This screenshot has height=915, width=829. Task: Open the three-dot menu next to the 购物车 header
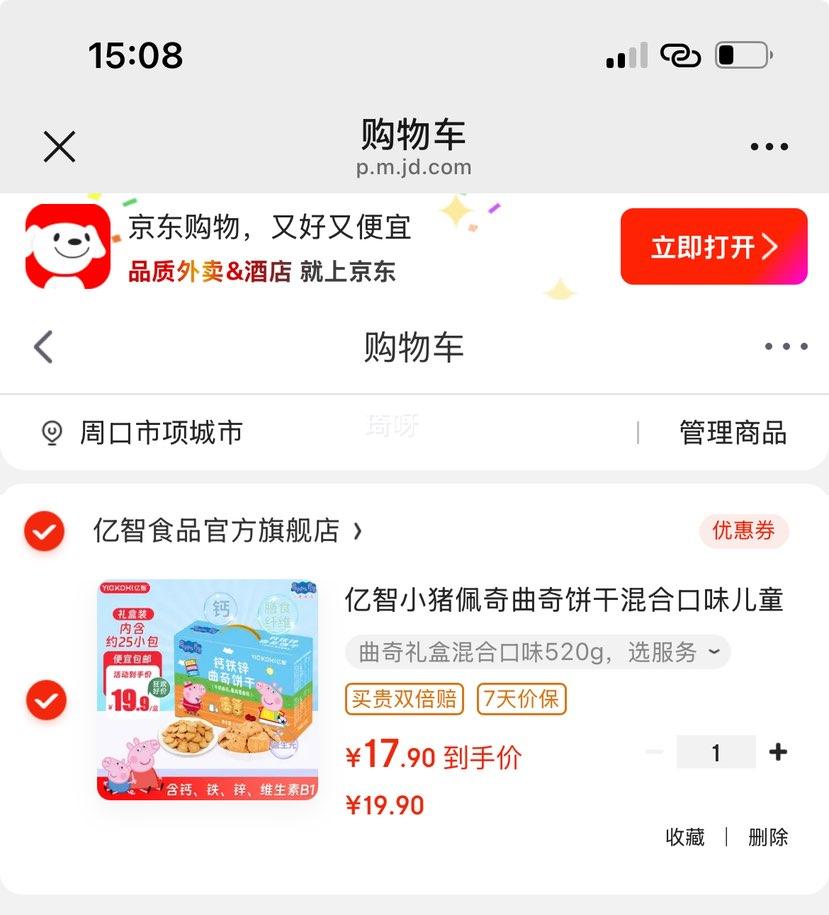click(x=786, y=347)
